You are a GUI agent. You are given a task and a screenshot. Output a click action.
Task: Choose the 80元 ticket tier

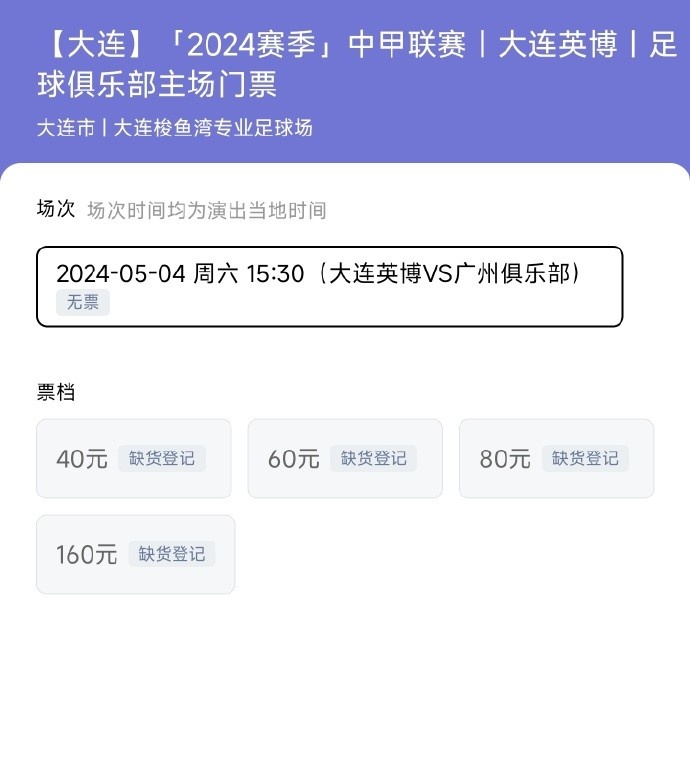556,458
